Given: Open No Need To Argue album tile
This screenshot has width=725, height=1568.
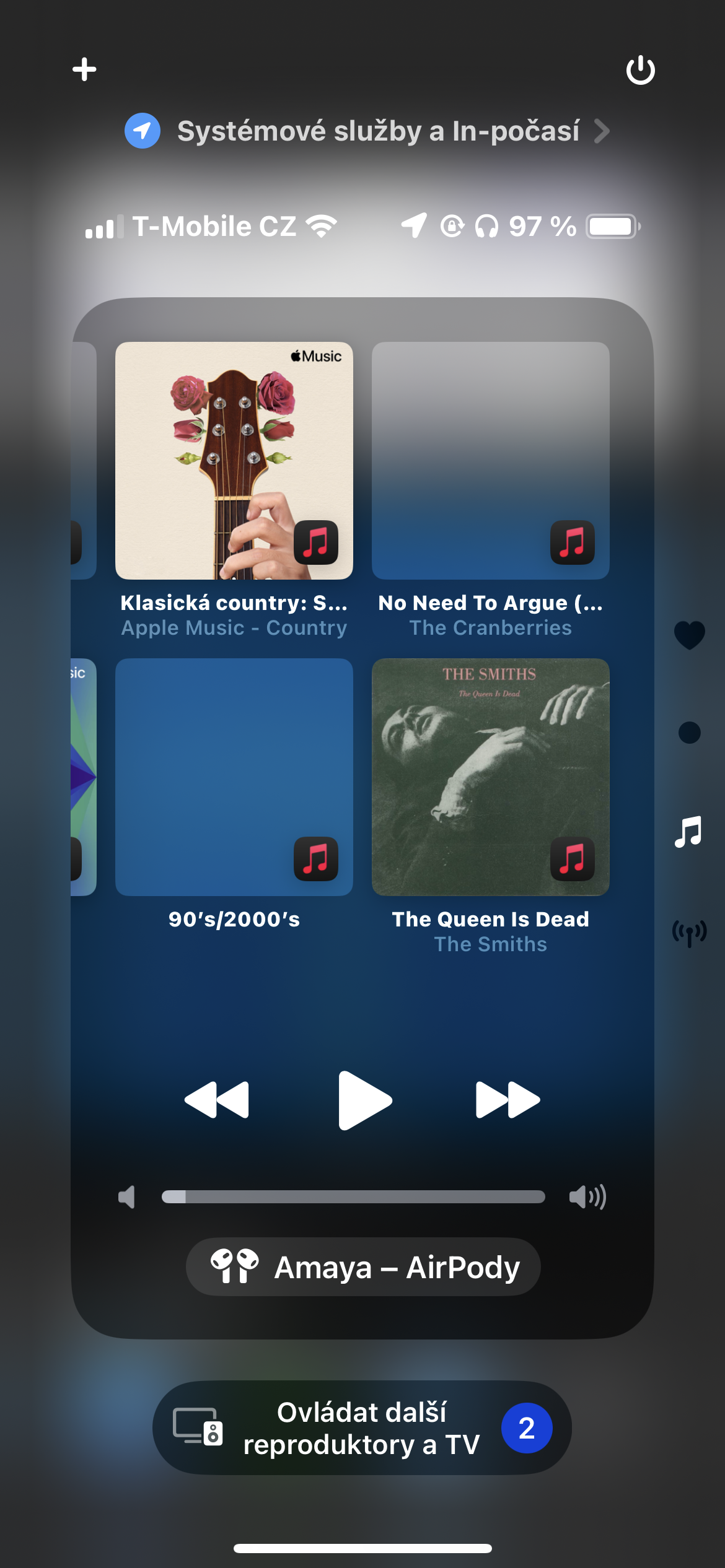Looking at the screenshot, I should point(490,461).
